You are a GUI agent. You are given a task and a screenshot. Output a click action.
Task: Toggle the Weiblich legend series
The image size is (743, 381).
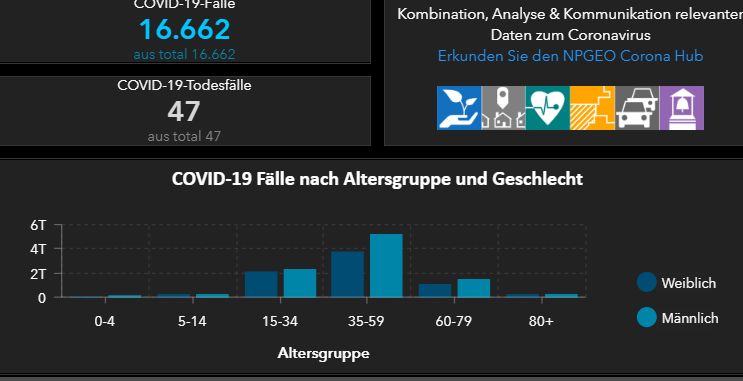point(676,283)
